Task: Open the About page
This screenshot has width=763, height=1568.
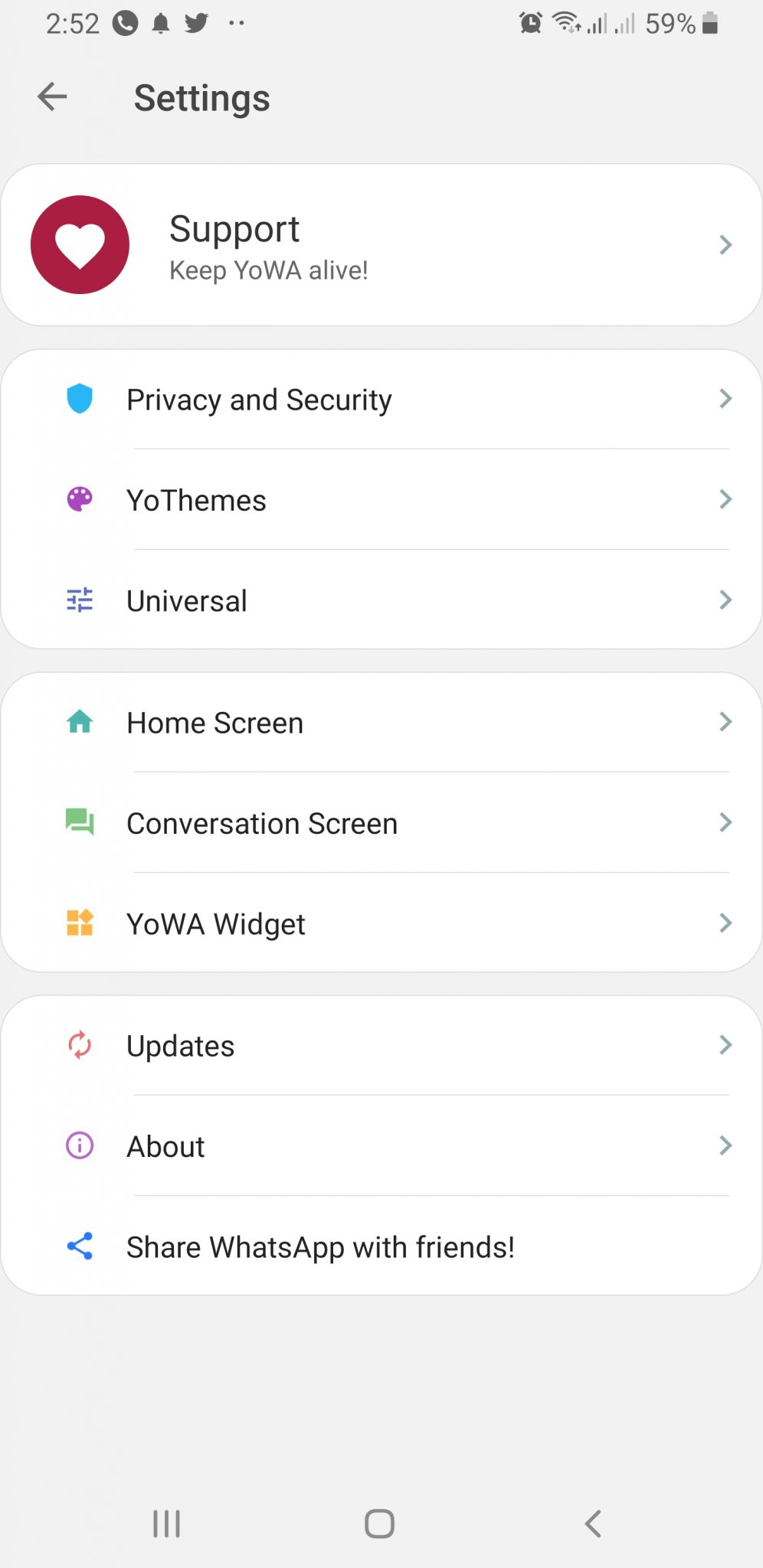Action: [x=381, y=1146]
